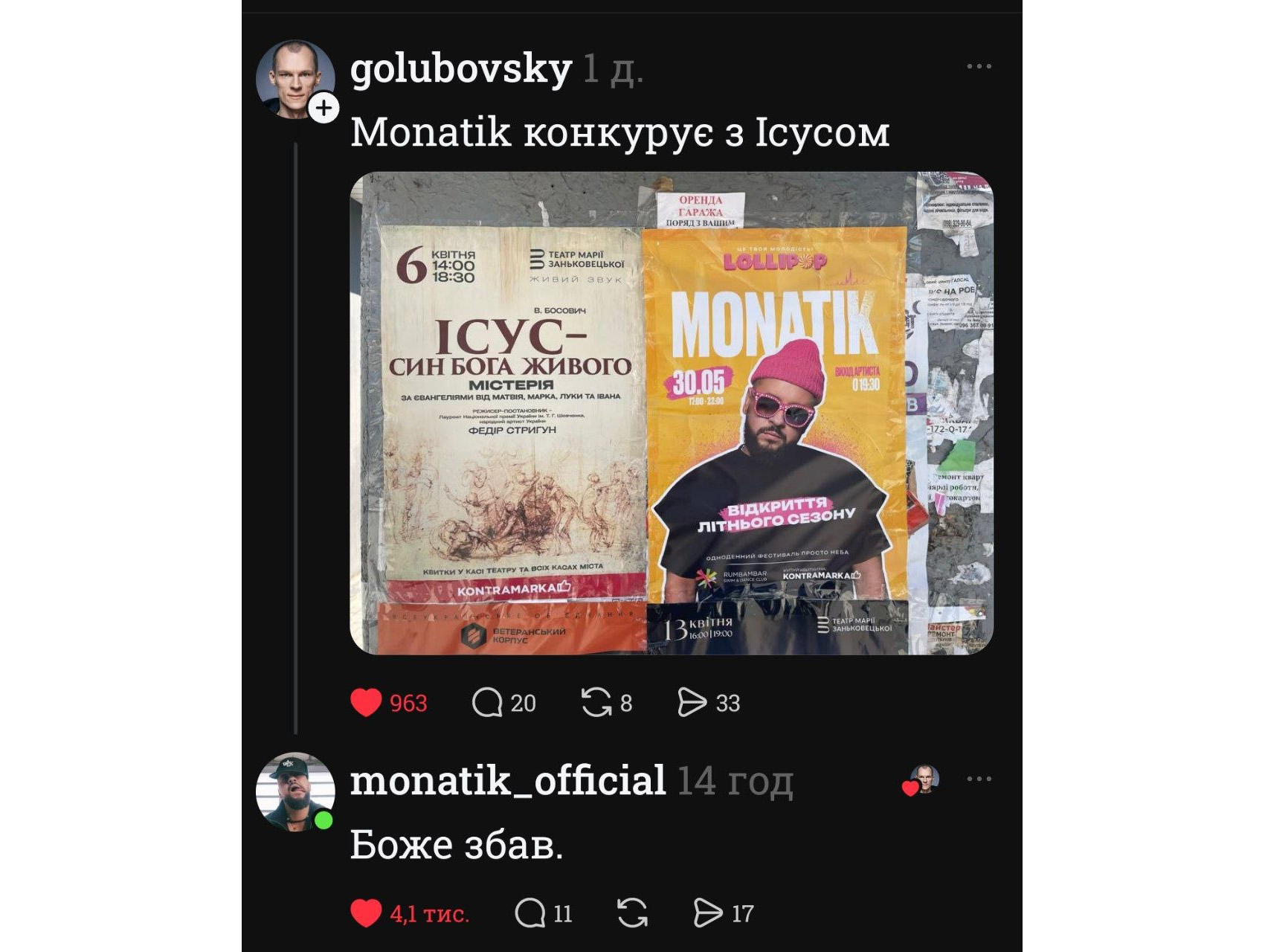This screenshot has height=952, width=1265.
Task: Like golubovsky's post
Action: pyautogui.click(x=366, y=703)
